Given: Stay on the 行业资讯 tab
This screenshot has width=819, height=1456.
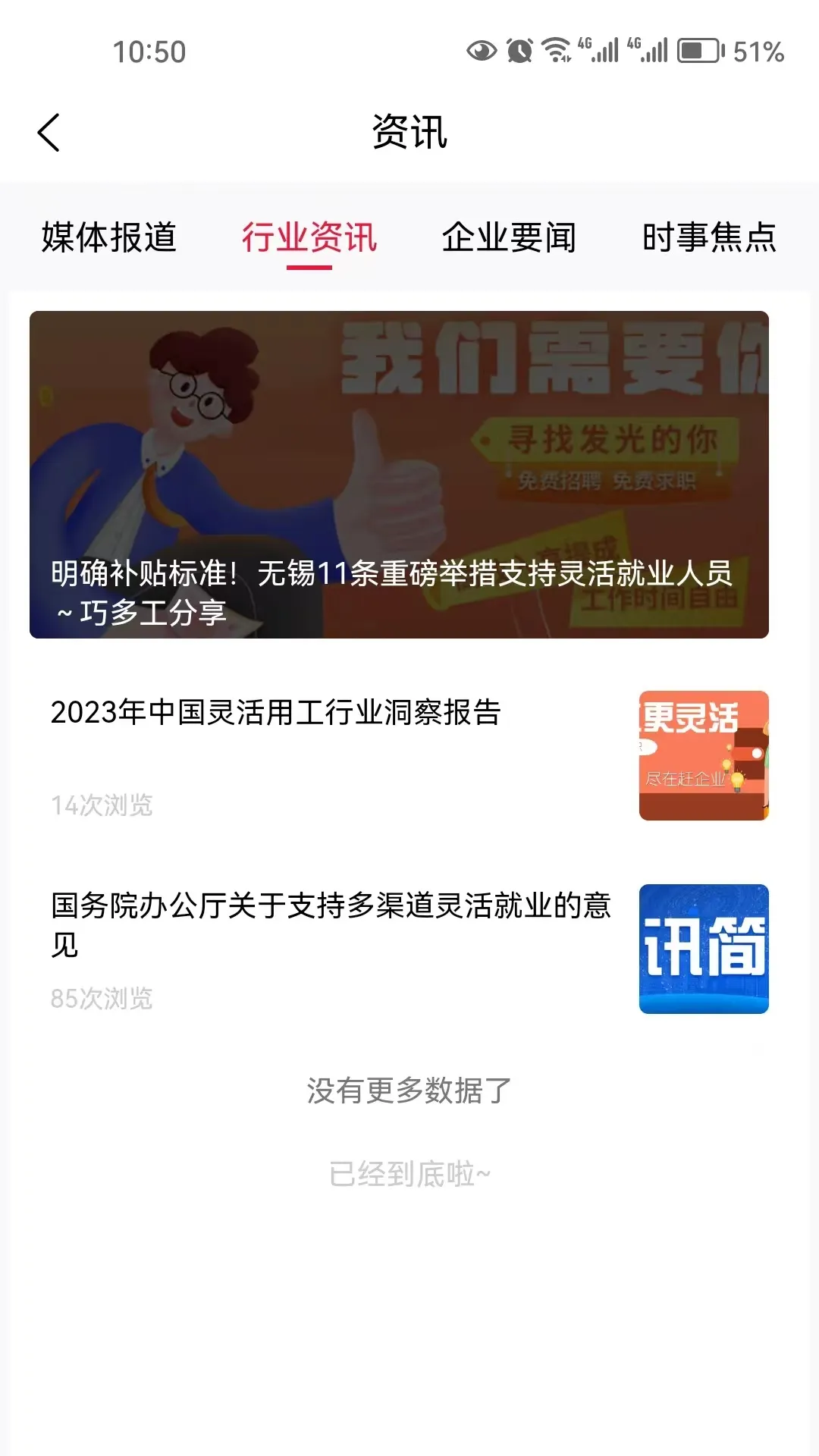Looking at the screenshot, I should tap(309, 237).
